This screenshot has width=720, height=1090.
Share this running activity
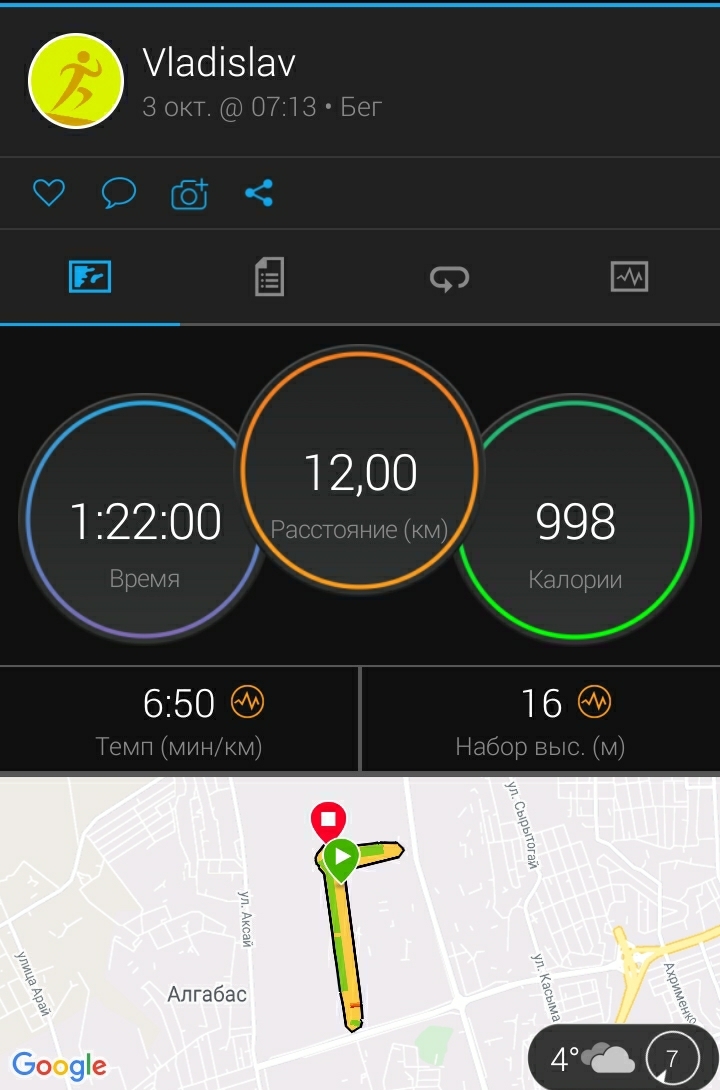pyautogui.click(x=259, y=193)
